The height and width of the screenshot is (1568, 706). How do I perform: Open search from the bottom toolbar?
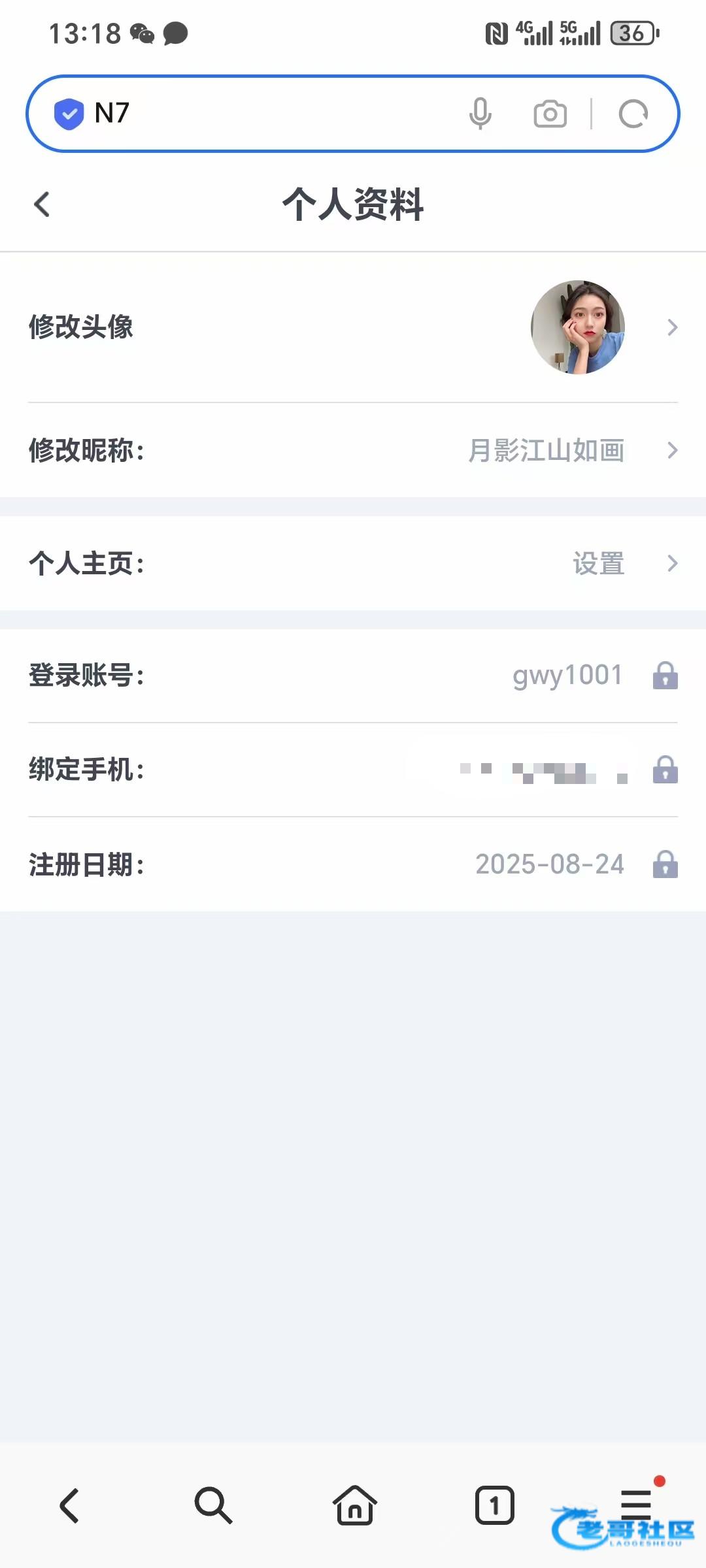[213, 1505]
